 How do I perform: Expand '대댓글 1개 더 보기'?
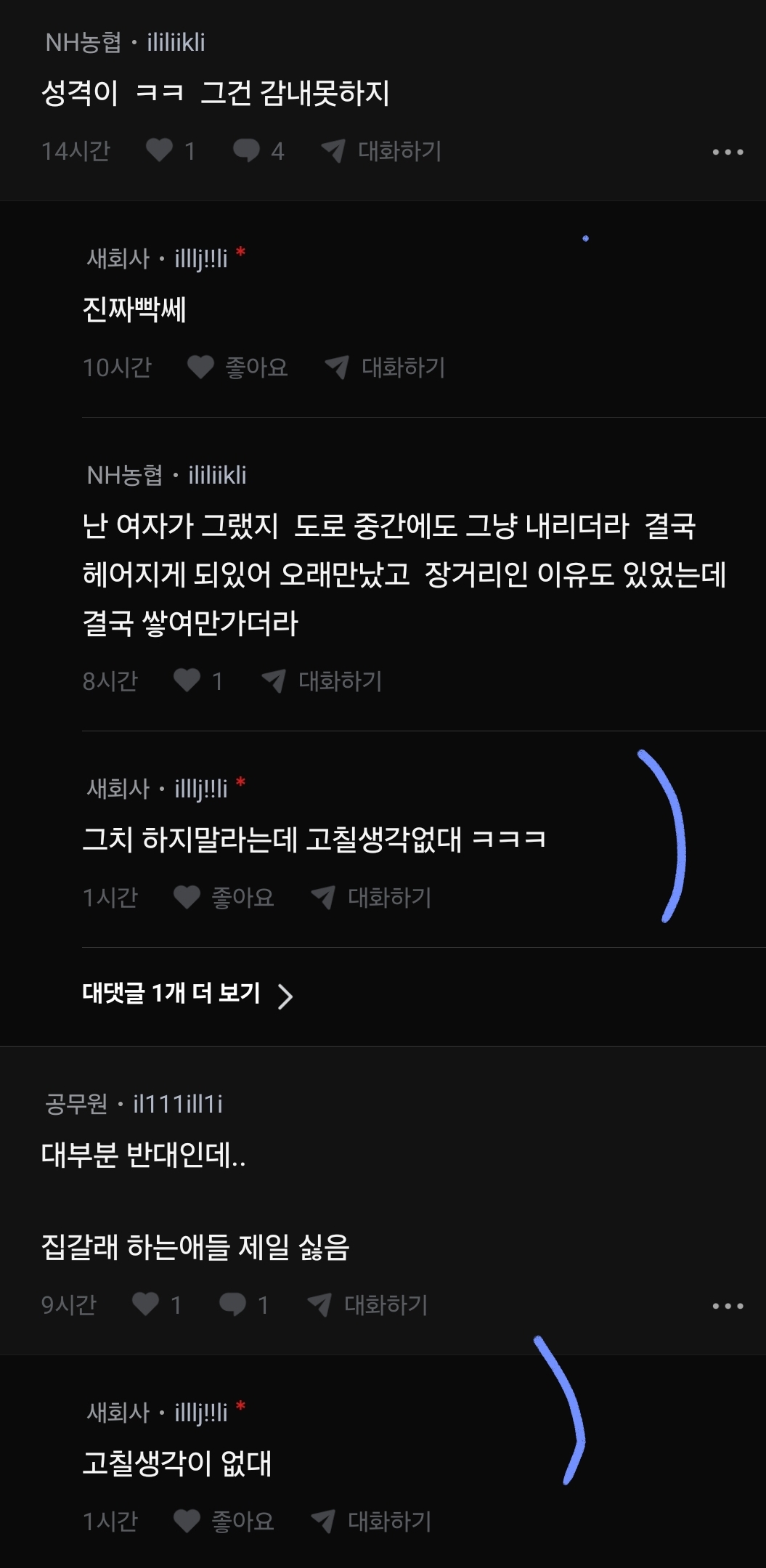pos(187,994)
